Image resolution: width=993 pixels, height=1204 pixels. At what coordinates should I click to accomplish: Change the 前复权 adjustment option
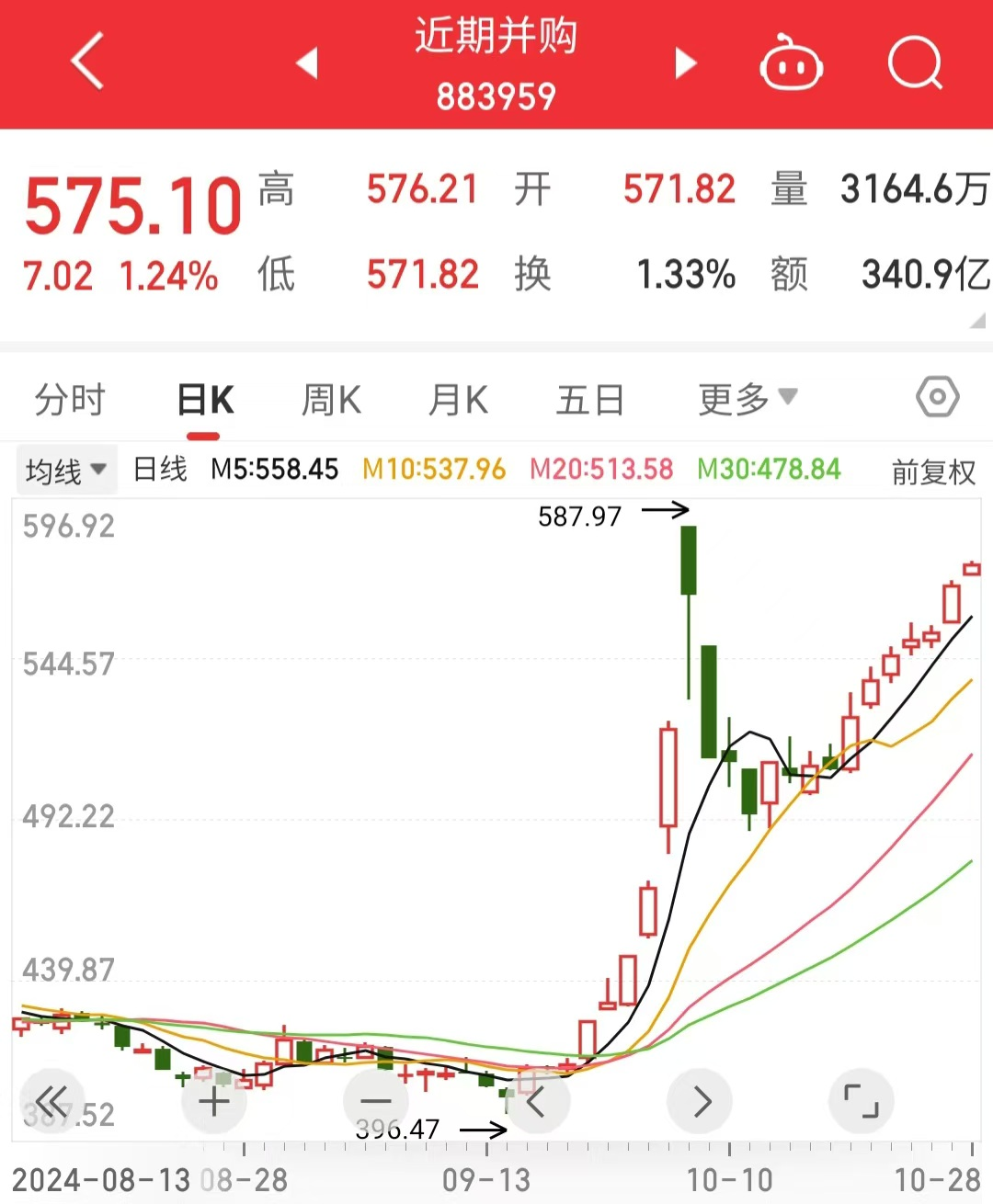(x=932, y=471)
